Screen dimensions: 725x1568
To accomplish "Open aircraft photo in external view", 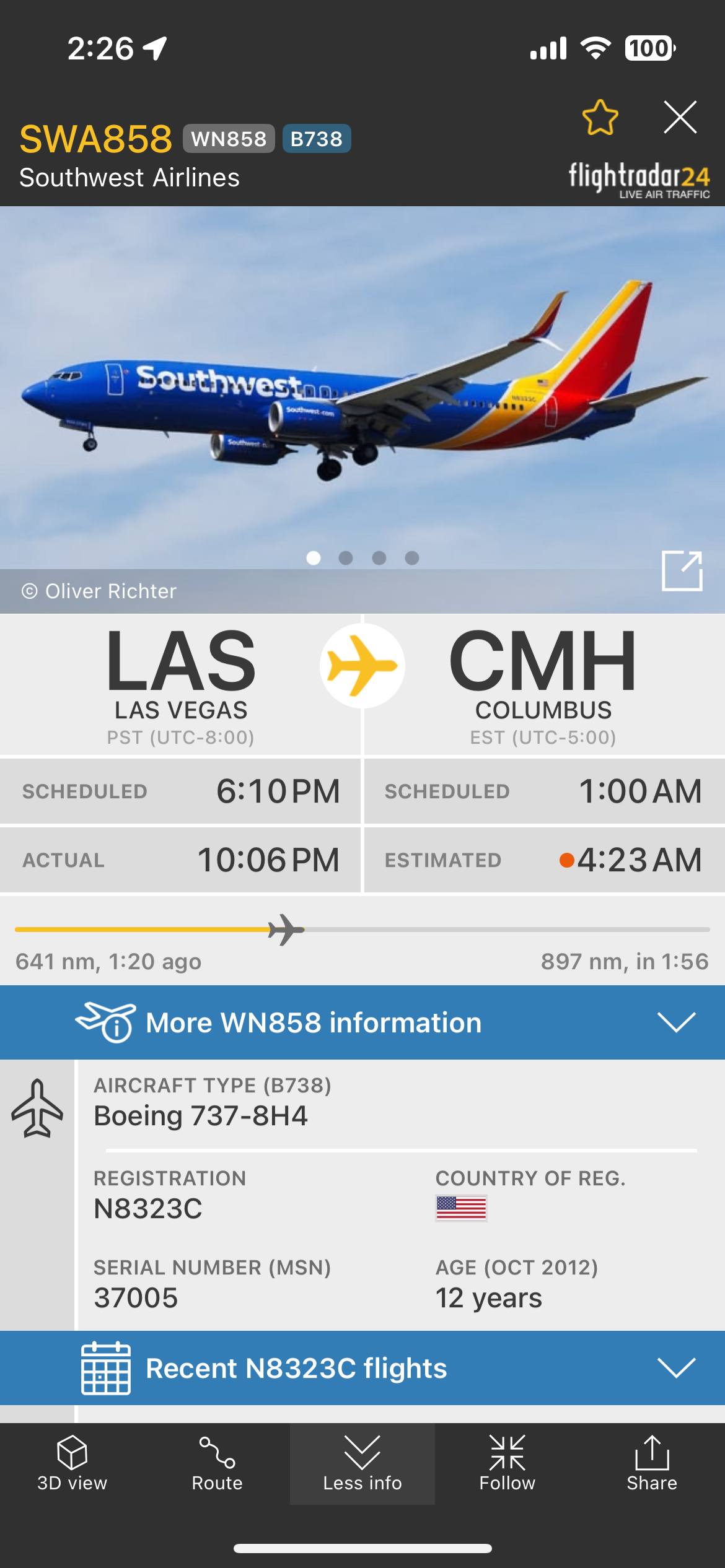I will coord(682,570).
